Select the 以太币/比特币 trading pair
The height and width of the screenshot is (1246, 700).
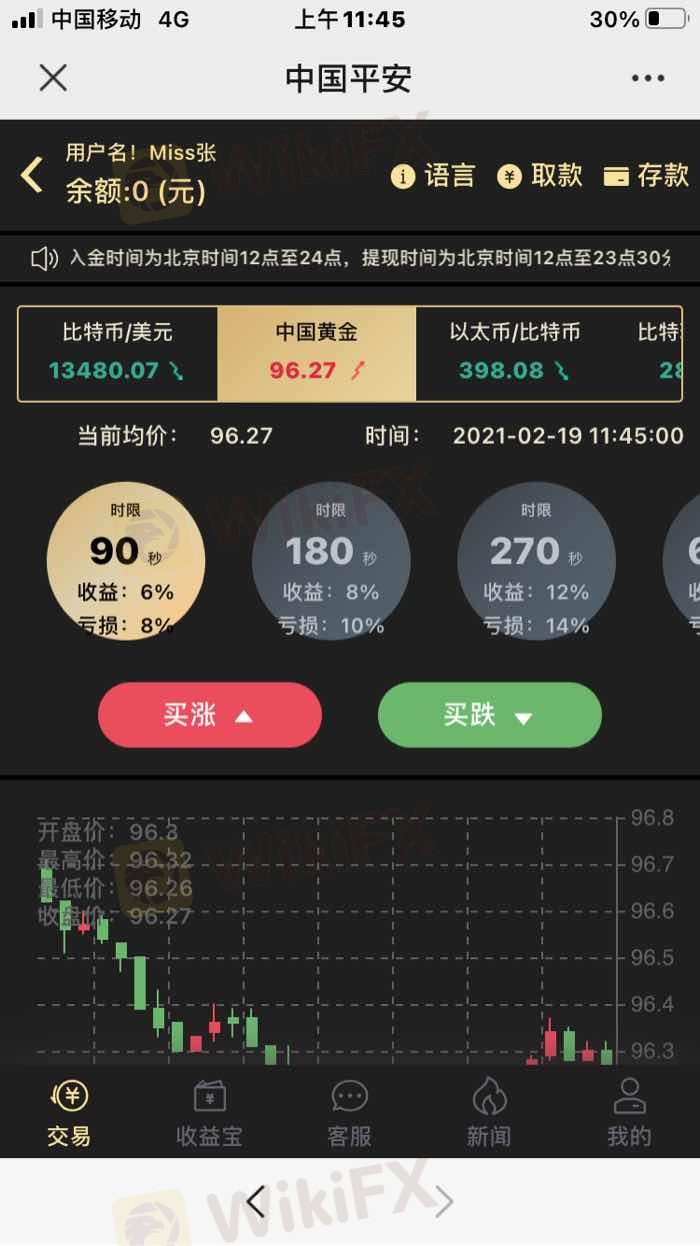click(x=514, y=353)
